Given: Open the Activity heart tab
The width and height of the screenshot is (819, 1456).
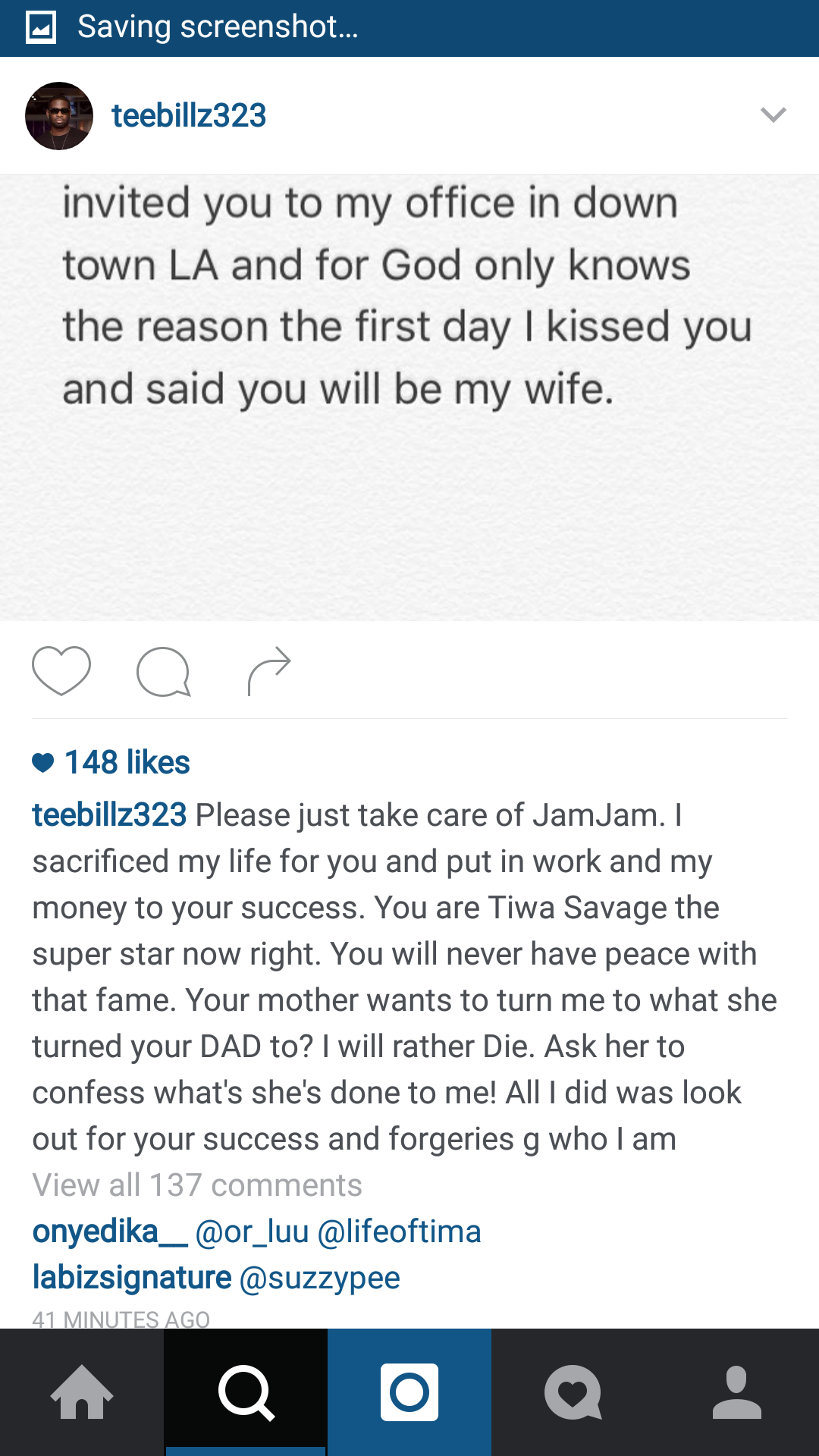Looking at the screenshot, I should tap(573, 1392).
